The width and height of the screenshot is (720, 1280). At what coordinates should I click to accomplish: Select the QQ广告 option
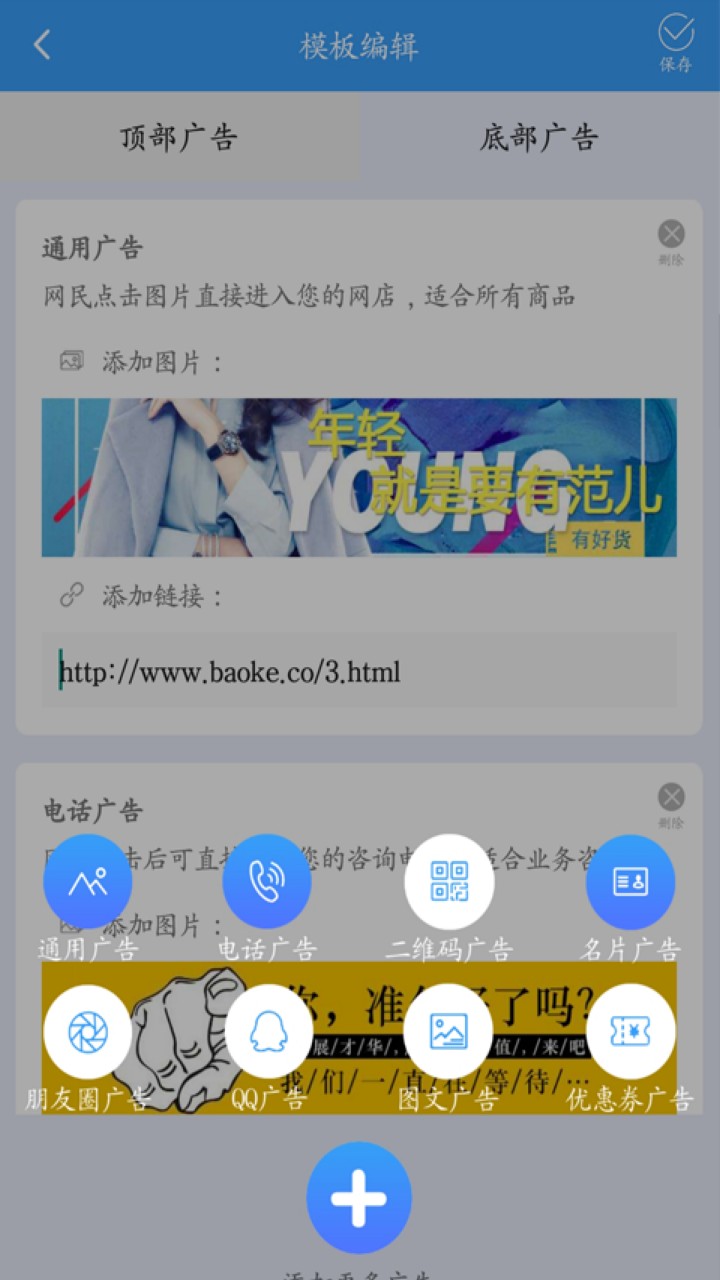pos(269,1031)
